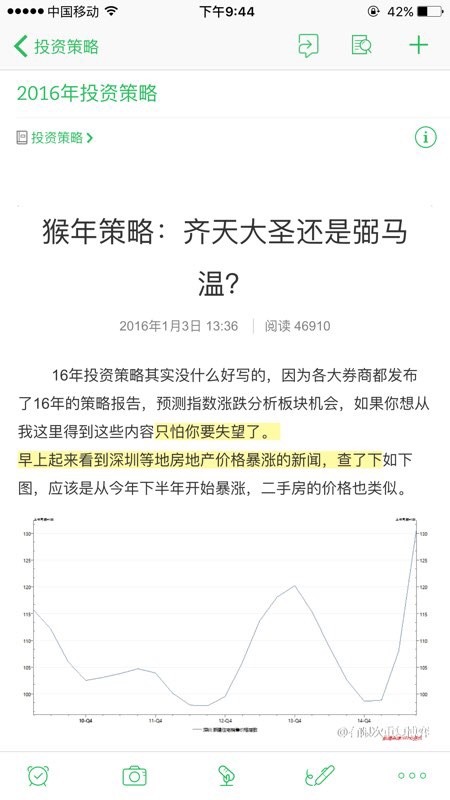Share this note
The width and height of the screenshot is (450, 800).
point(308,46)
